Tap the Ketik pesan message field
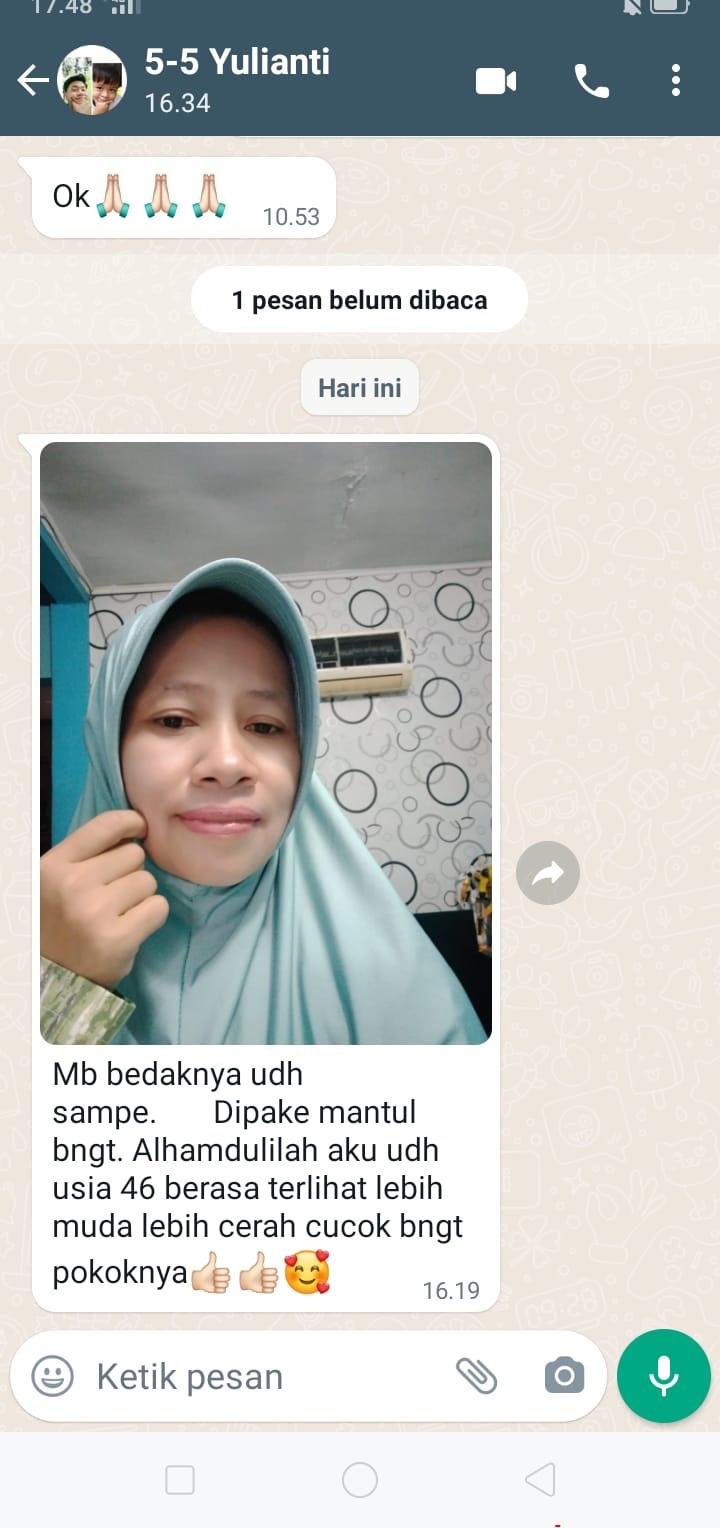 pyautogui.click(x=260, y=1376)
